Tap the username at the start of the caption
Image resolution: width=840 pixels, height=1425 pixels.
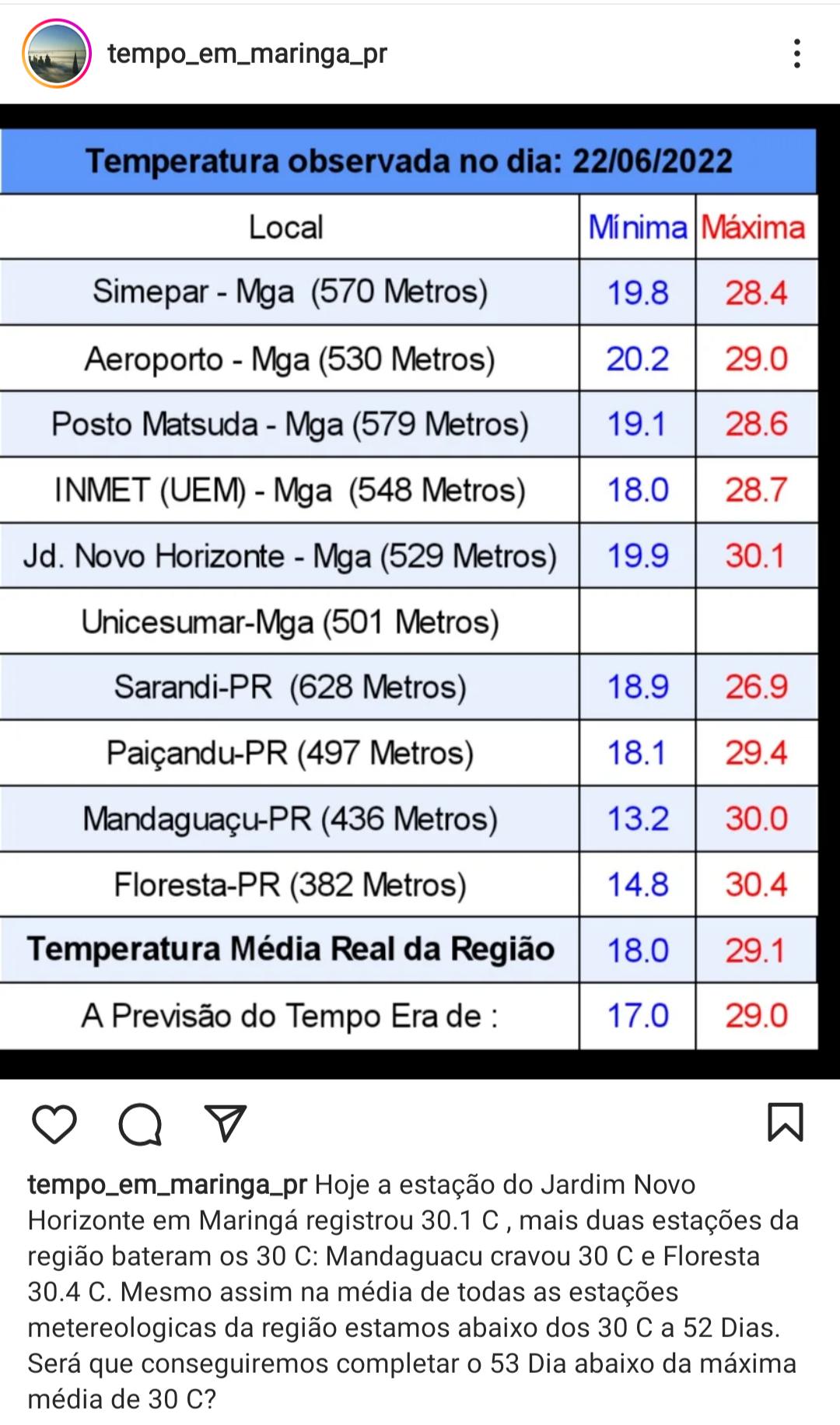(167, 1185)
